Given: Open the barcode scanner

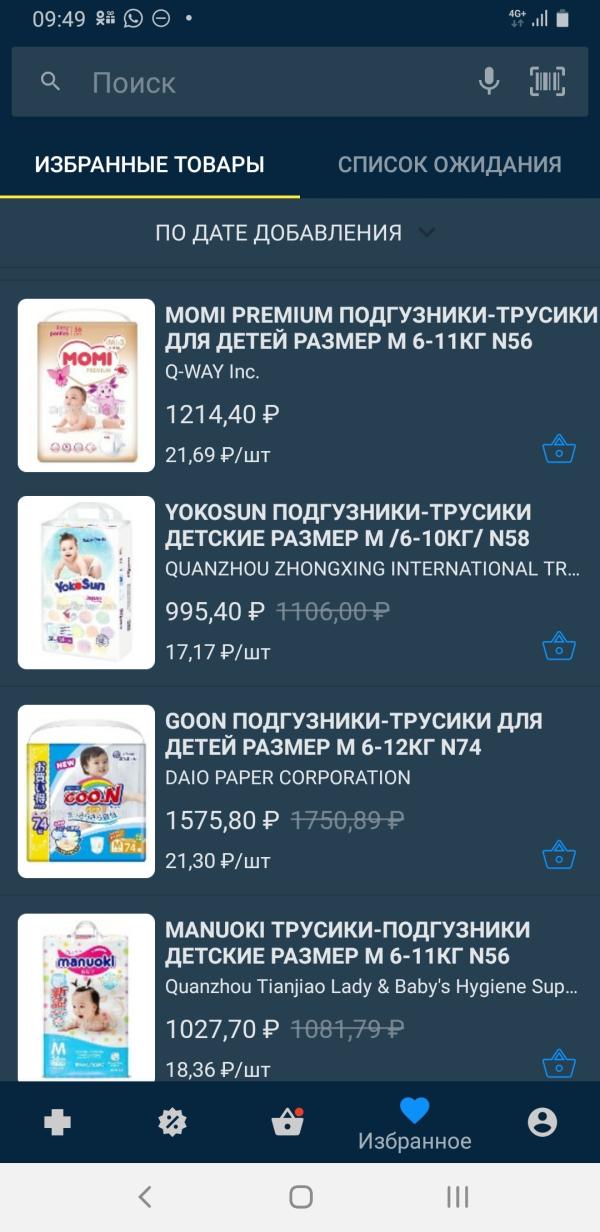Looking at the screenshot, I should 547,82.
